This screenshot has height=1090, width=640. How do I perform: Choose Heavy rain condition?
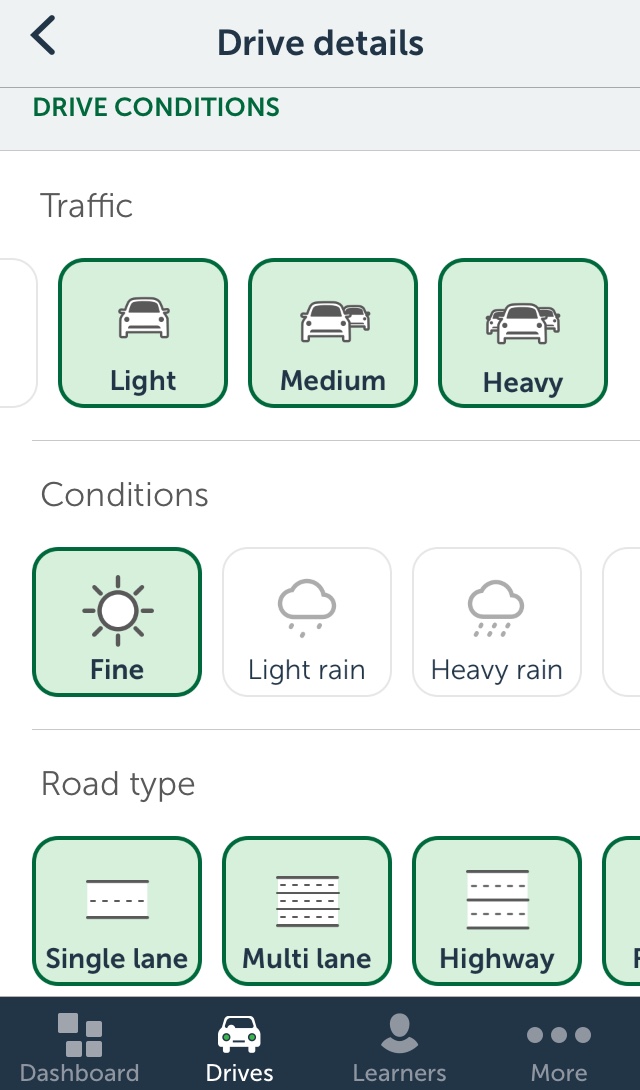pyautogui.click(x=496, y=622)
